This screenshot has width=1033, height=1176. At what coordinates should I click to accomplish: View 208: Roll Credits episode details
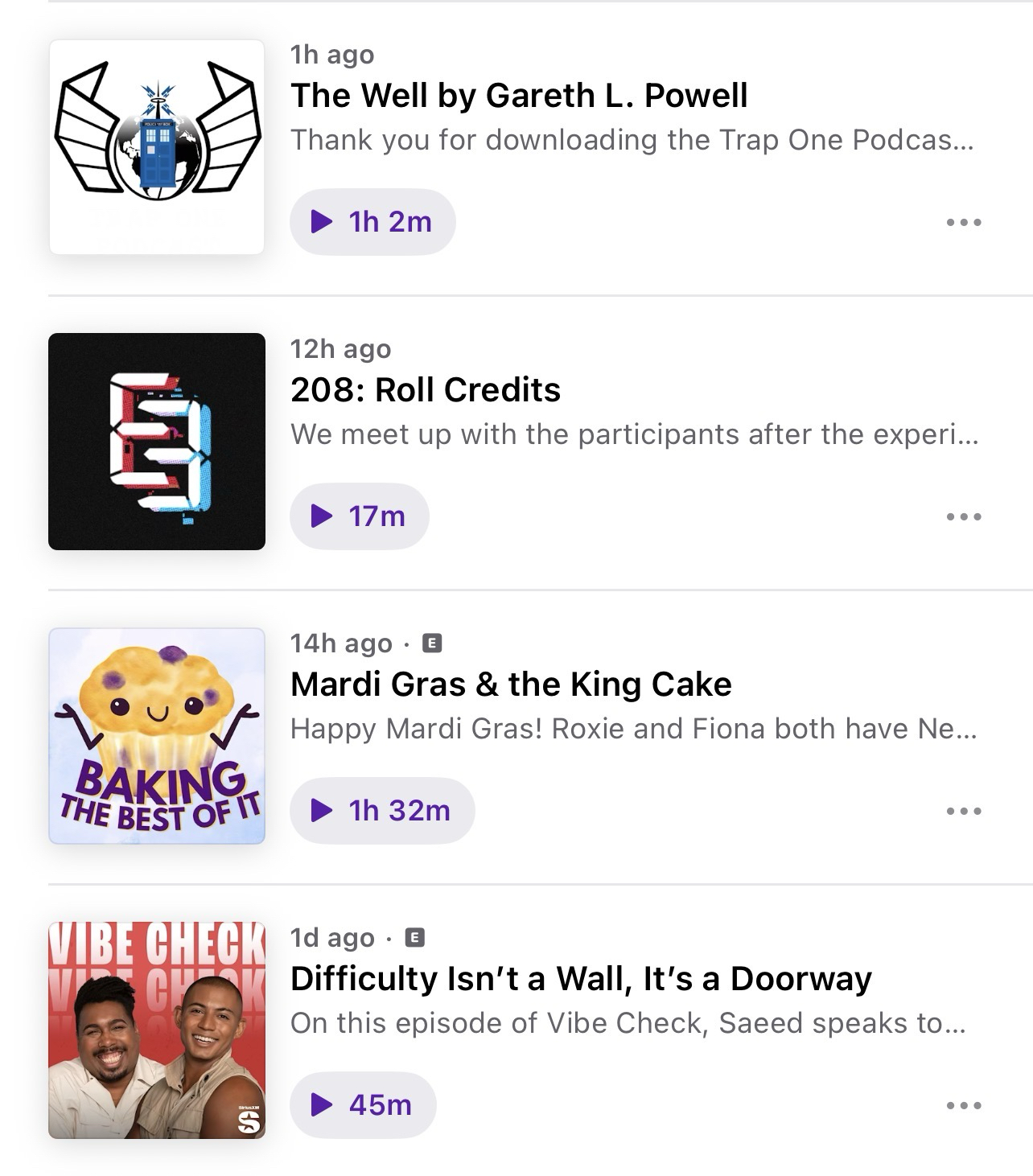426,390
